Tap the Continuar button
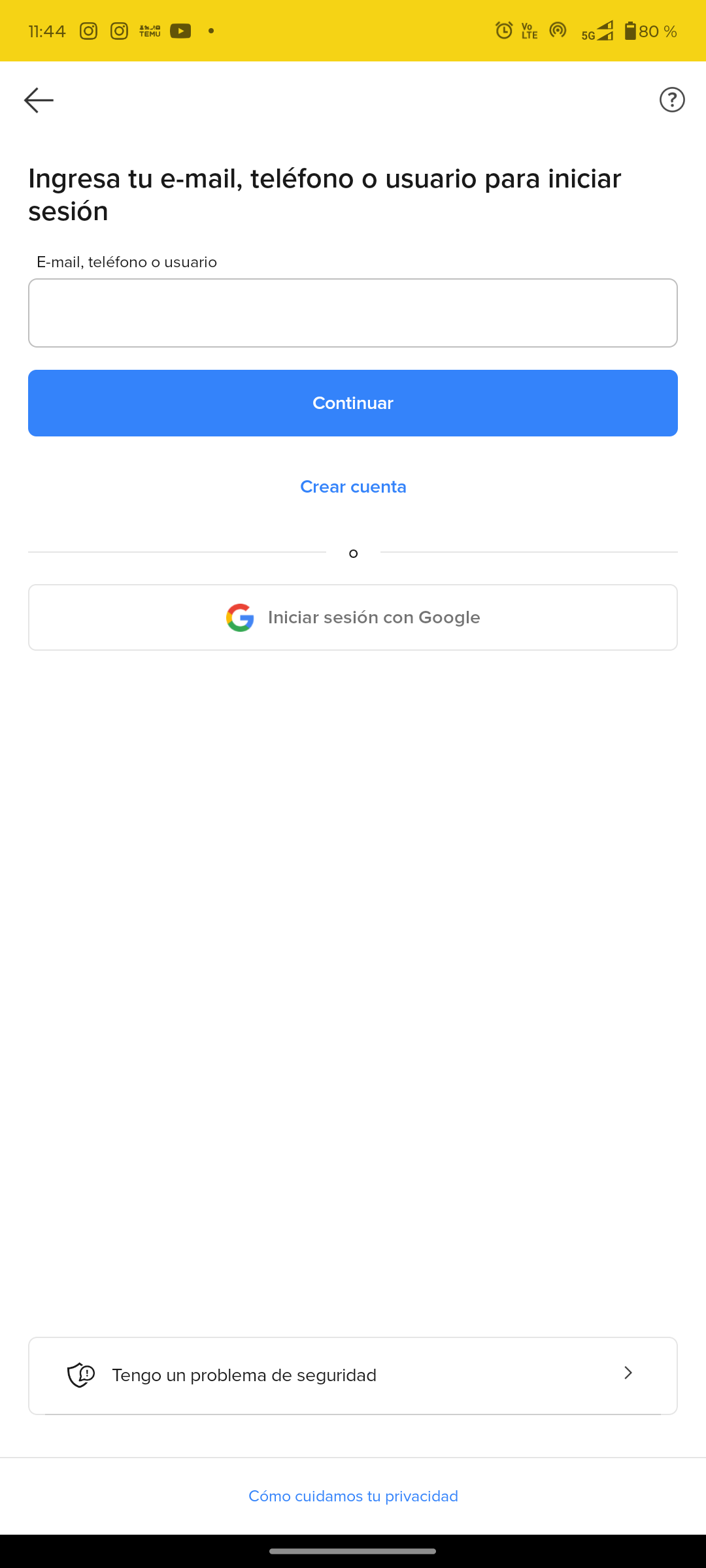 pyautogui.click(x=353, y=403)
